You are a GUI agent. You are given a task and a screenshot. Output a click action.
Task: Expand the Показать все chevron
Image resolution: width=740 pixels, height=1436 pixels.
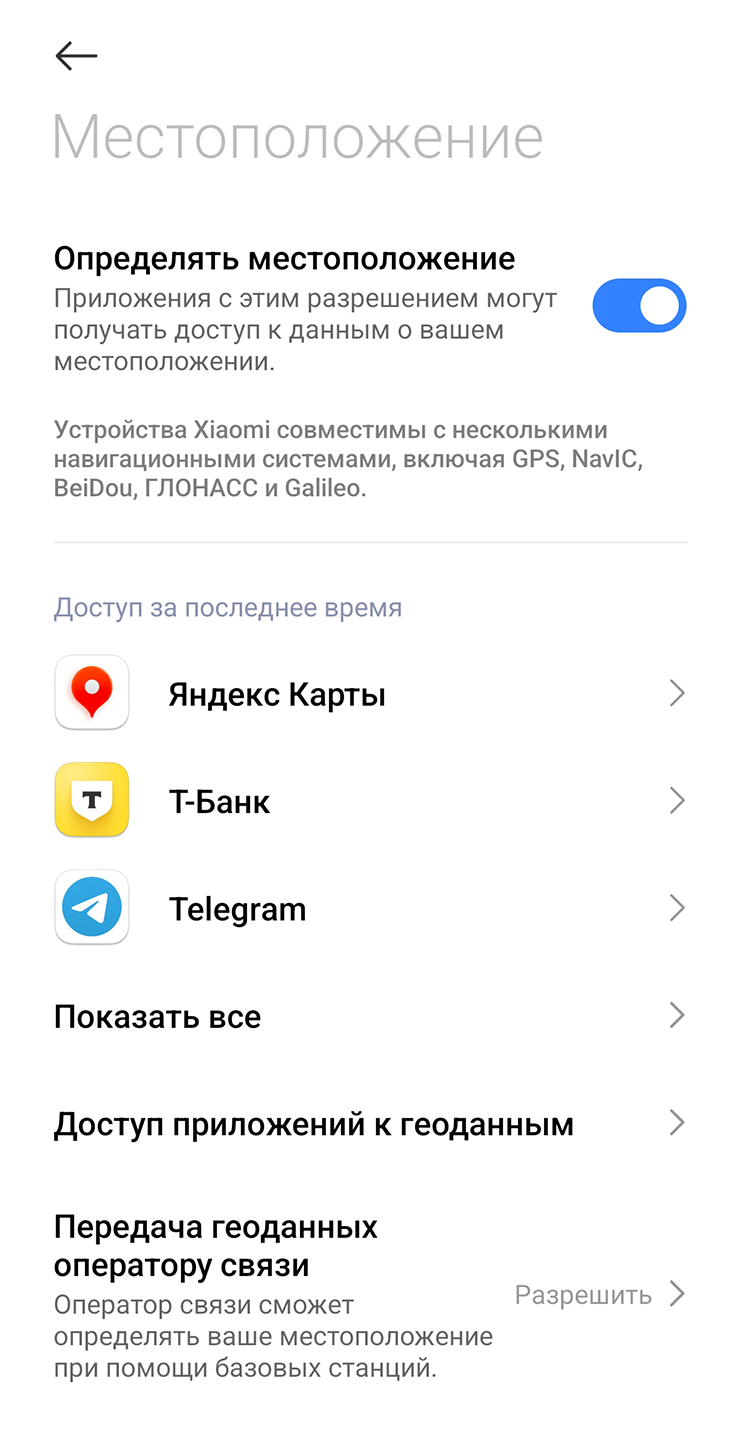[678, 1015]
